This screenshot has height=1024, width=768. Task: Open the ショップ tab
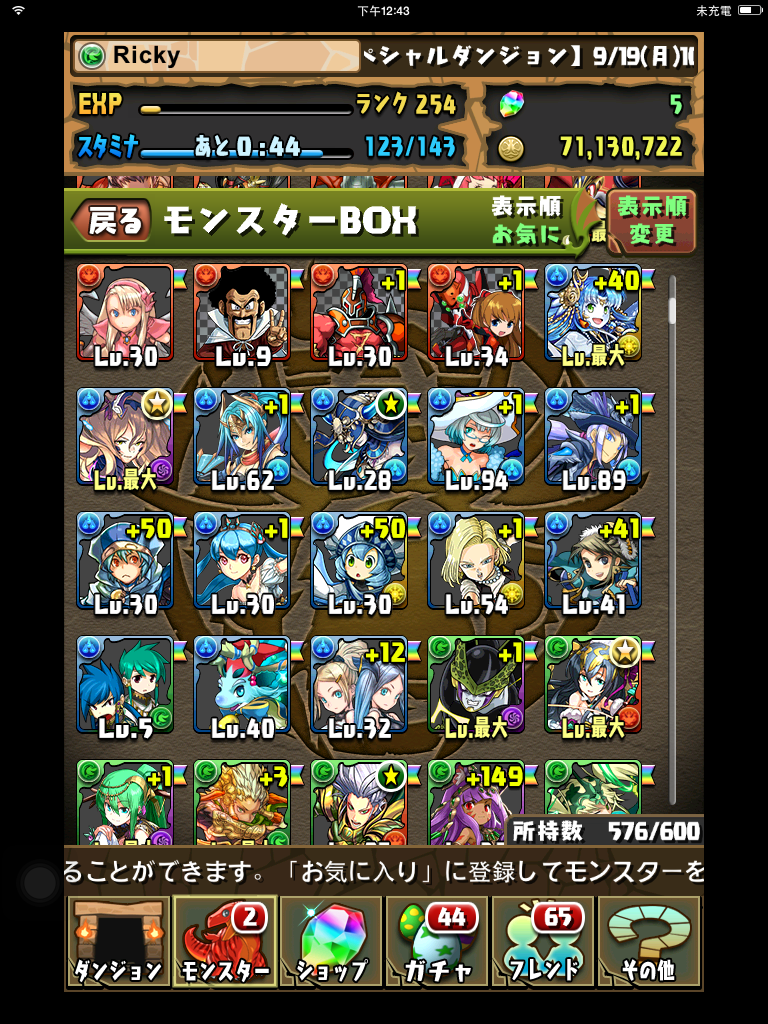[x=331, y=942]
